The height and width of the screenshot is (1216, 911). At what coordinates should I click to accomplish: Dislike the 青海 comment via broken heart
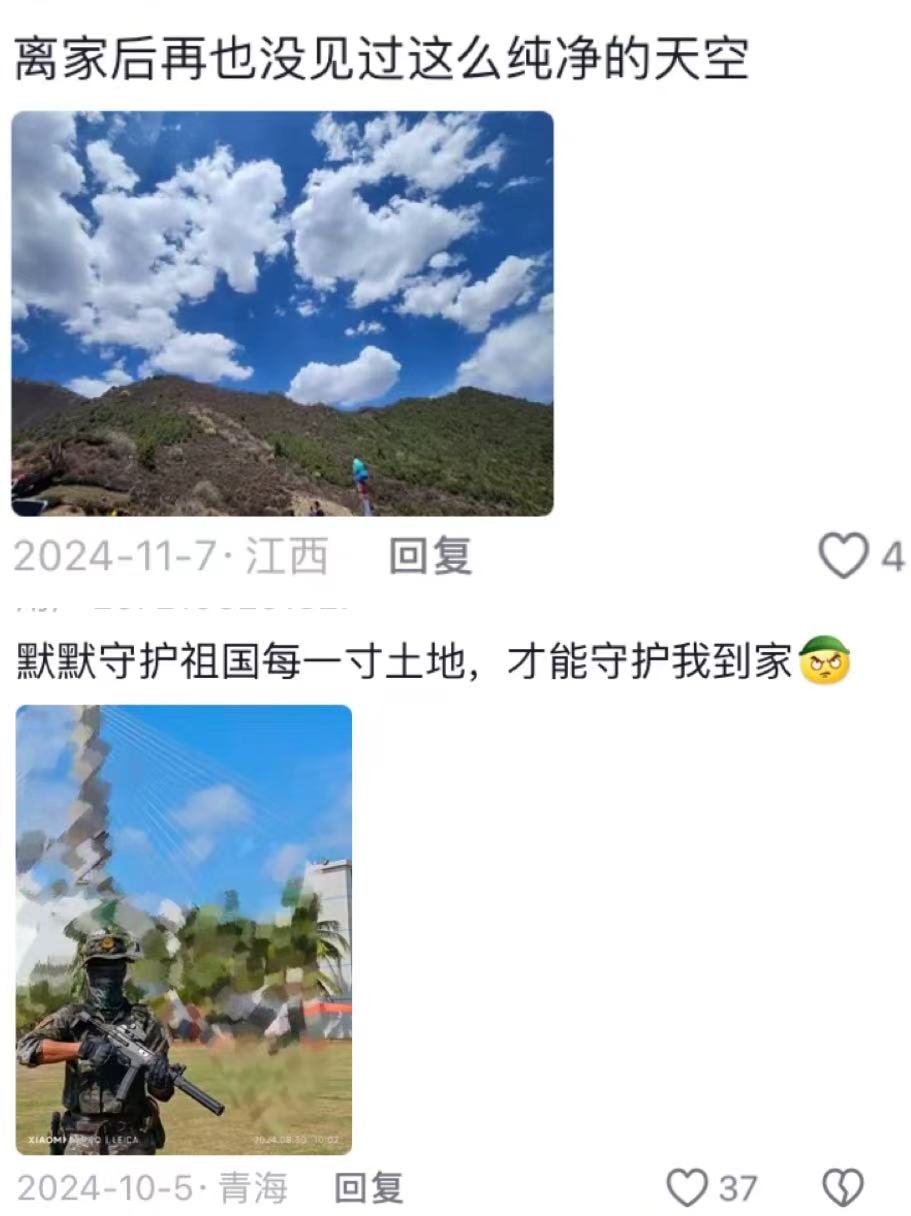(x=842, y=1188)
